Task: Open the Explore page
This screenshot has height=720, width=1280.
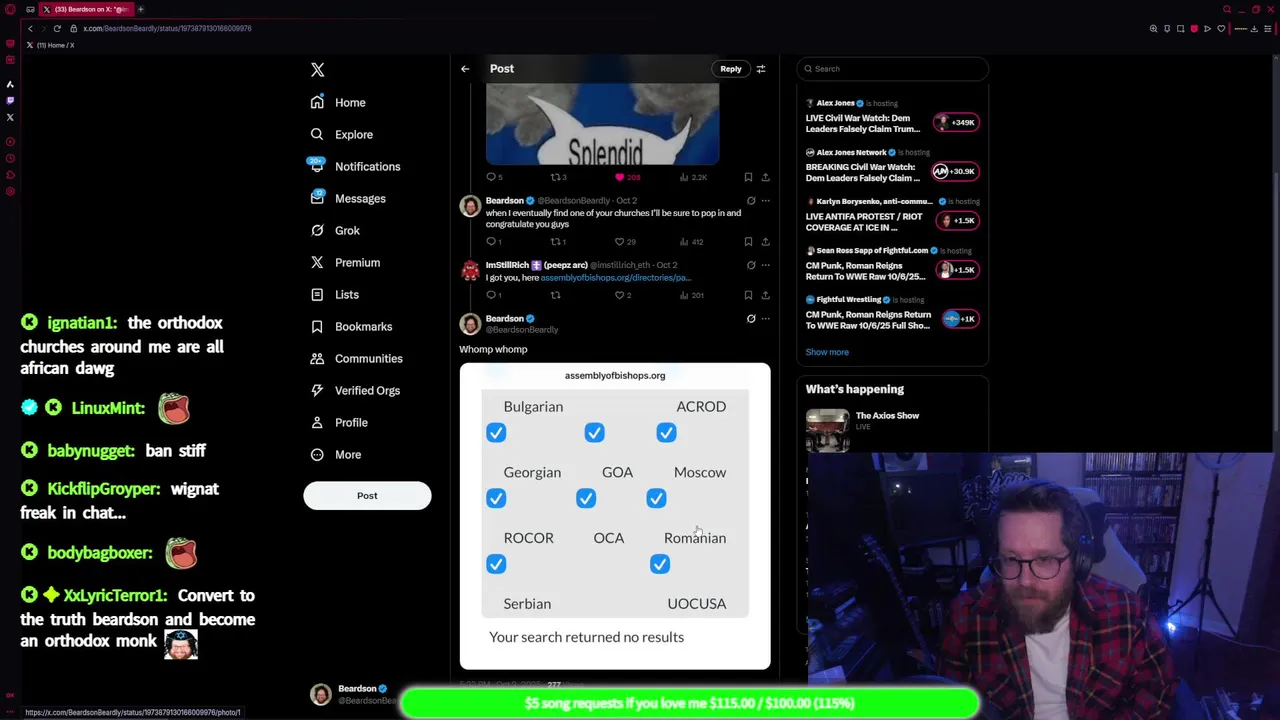Action: [x=353, y=135]
